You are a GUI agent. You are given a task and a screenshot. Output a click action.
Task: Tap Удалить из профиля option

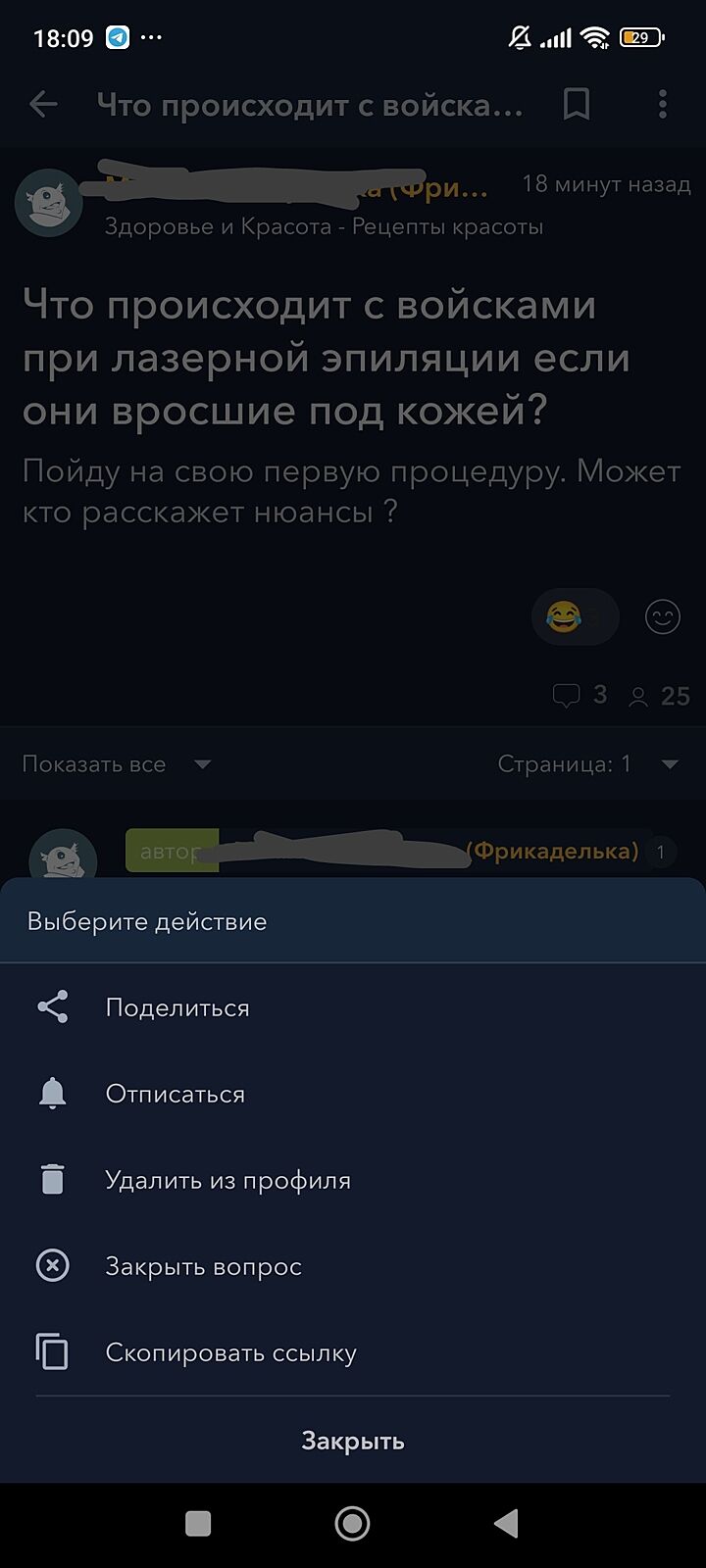pyautogui.click(x=227, y=1180)
